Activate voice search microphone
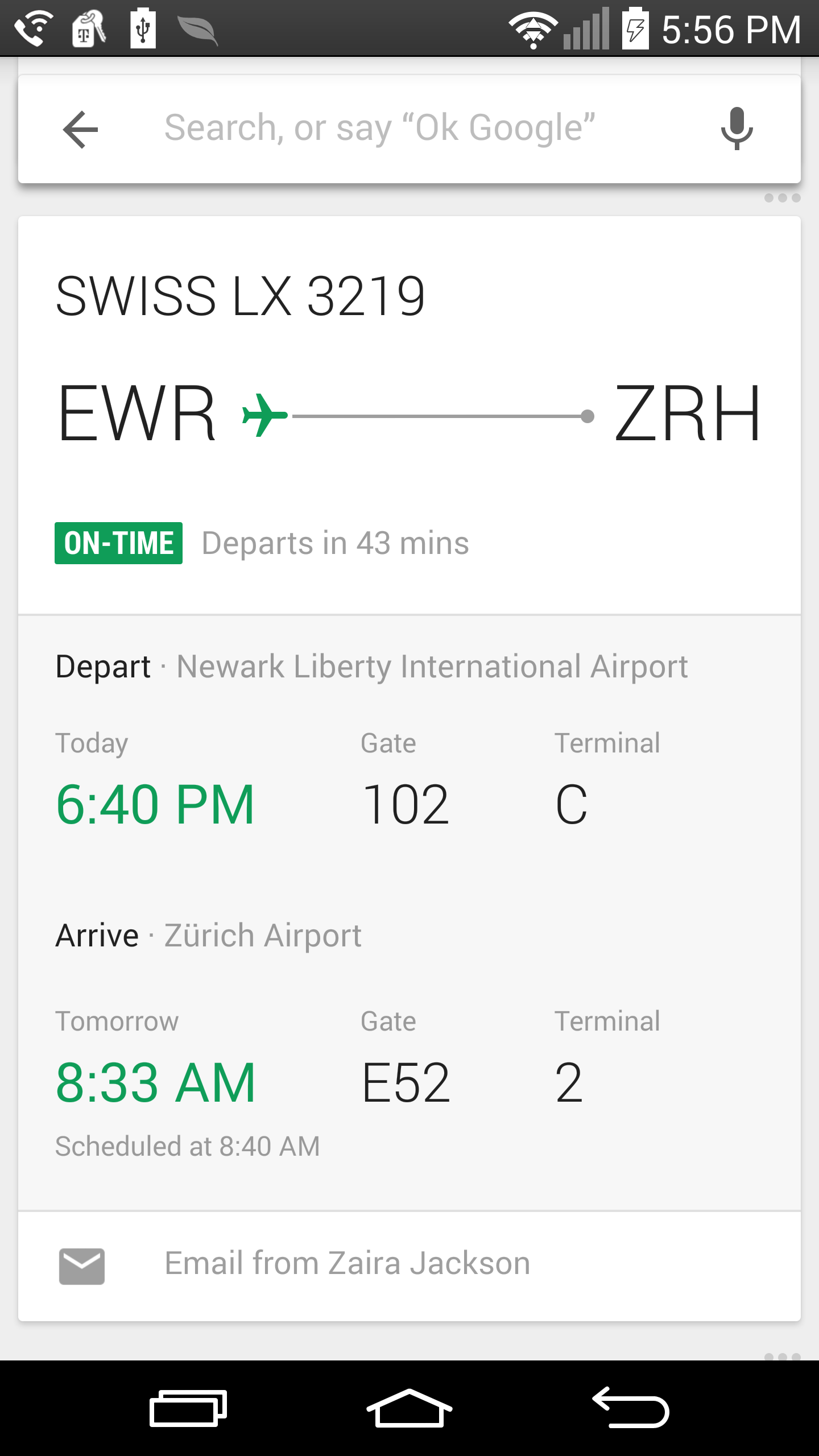This screenshot has width=819, height=1456. (x=737, y=129)
